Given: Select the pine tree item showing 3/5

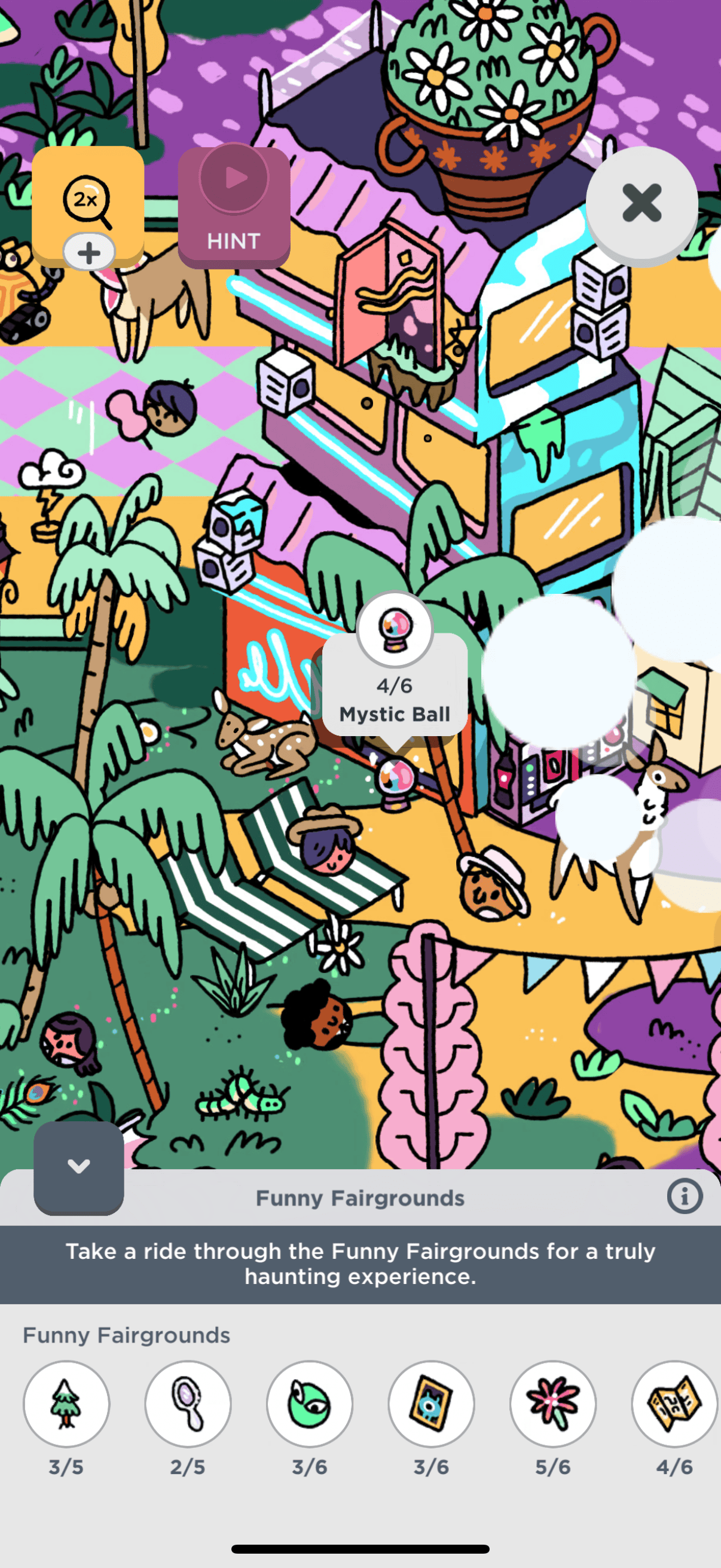Looking at the screenshot, I should 66,1404.
